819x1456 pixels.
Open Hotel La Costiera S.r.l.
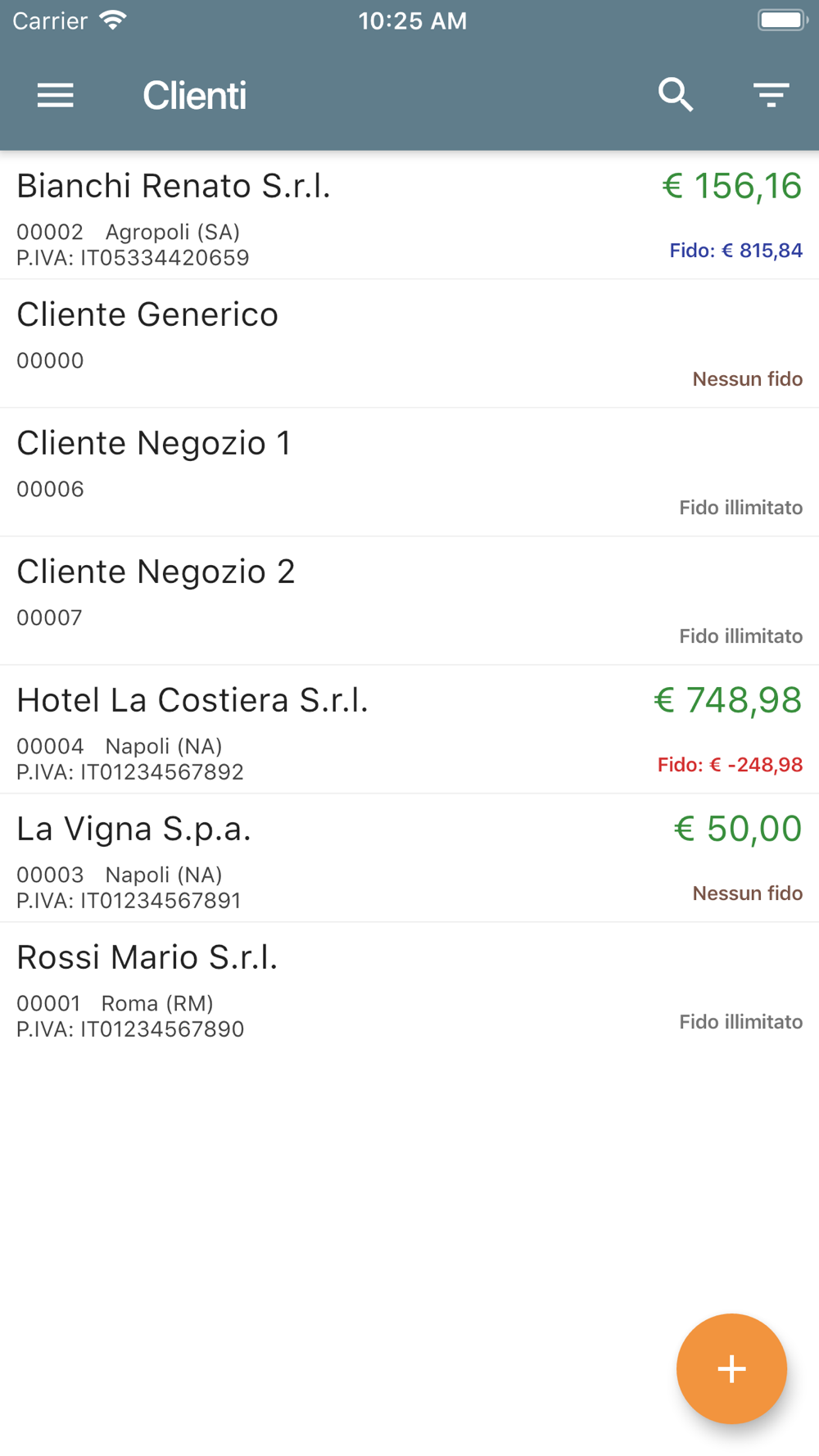pyautogui.click(x=409, y=730)
